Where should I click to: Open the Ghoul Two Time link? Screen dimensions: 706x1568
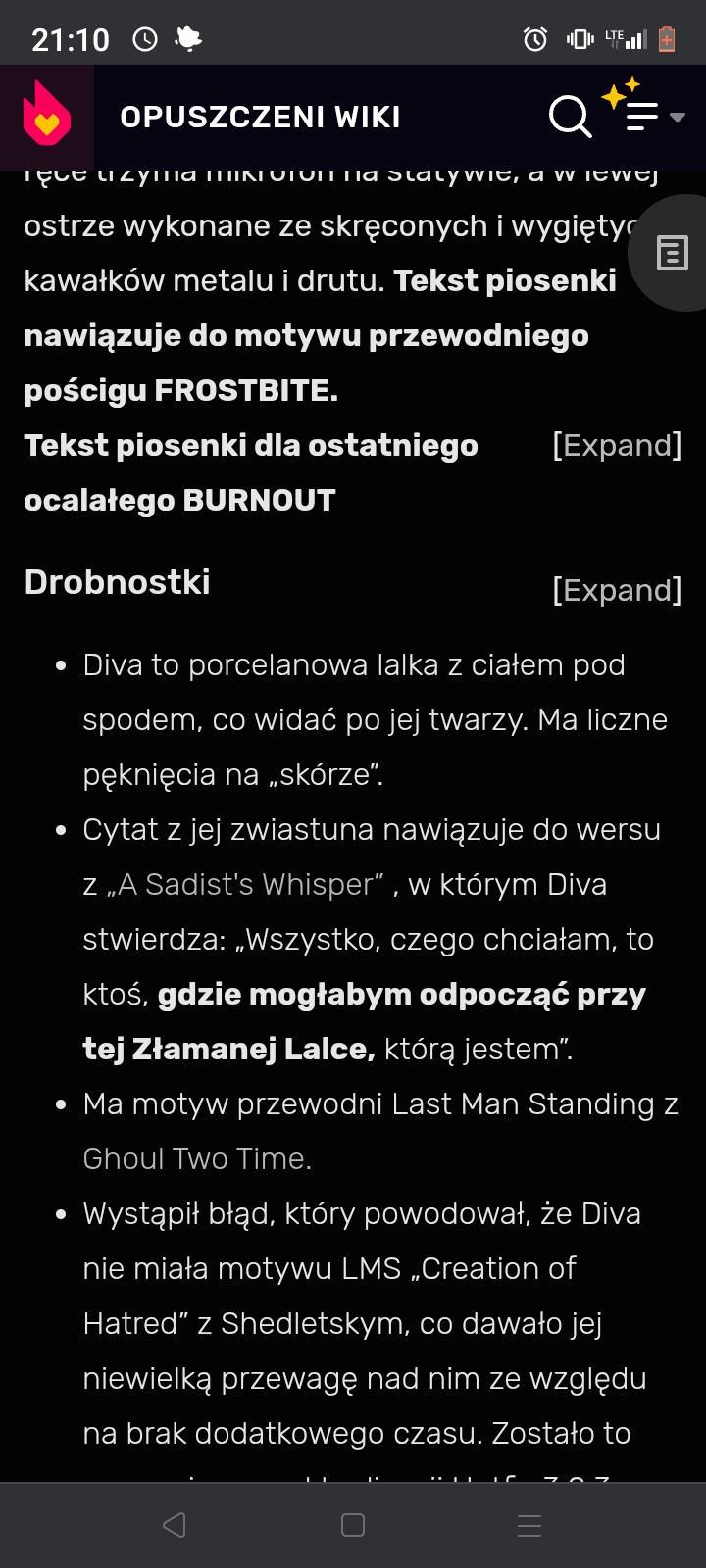197,1158
